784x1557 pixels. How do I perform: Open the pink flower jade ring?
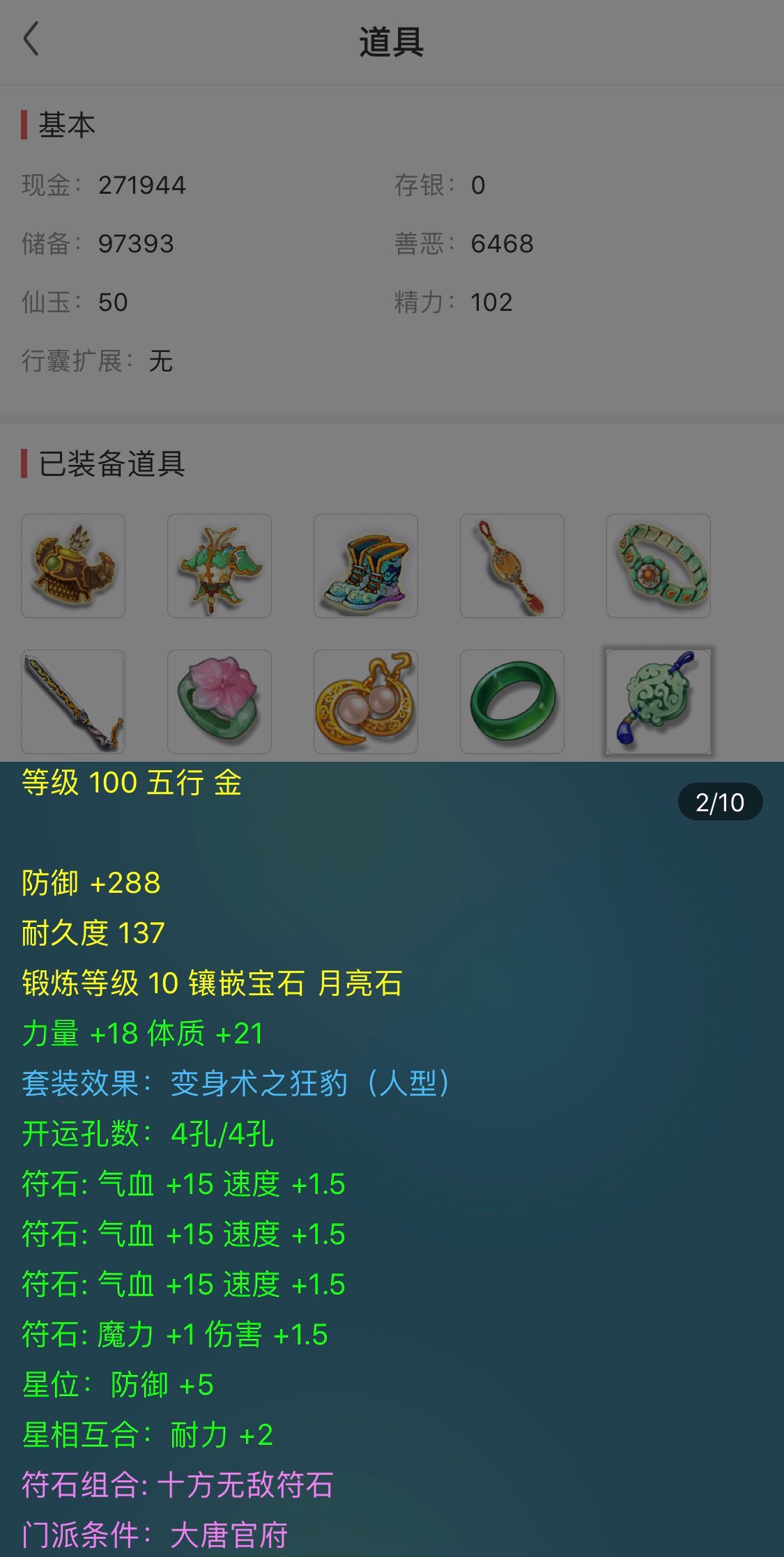point(220,702)
